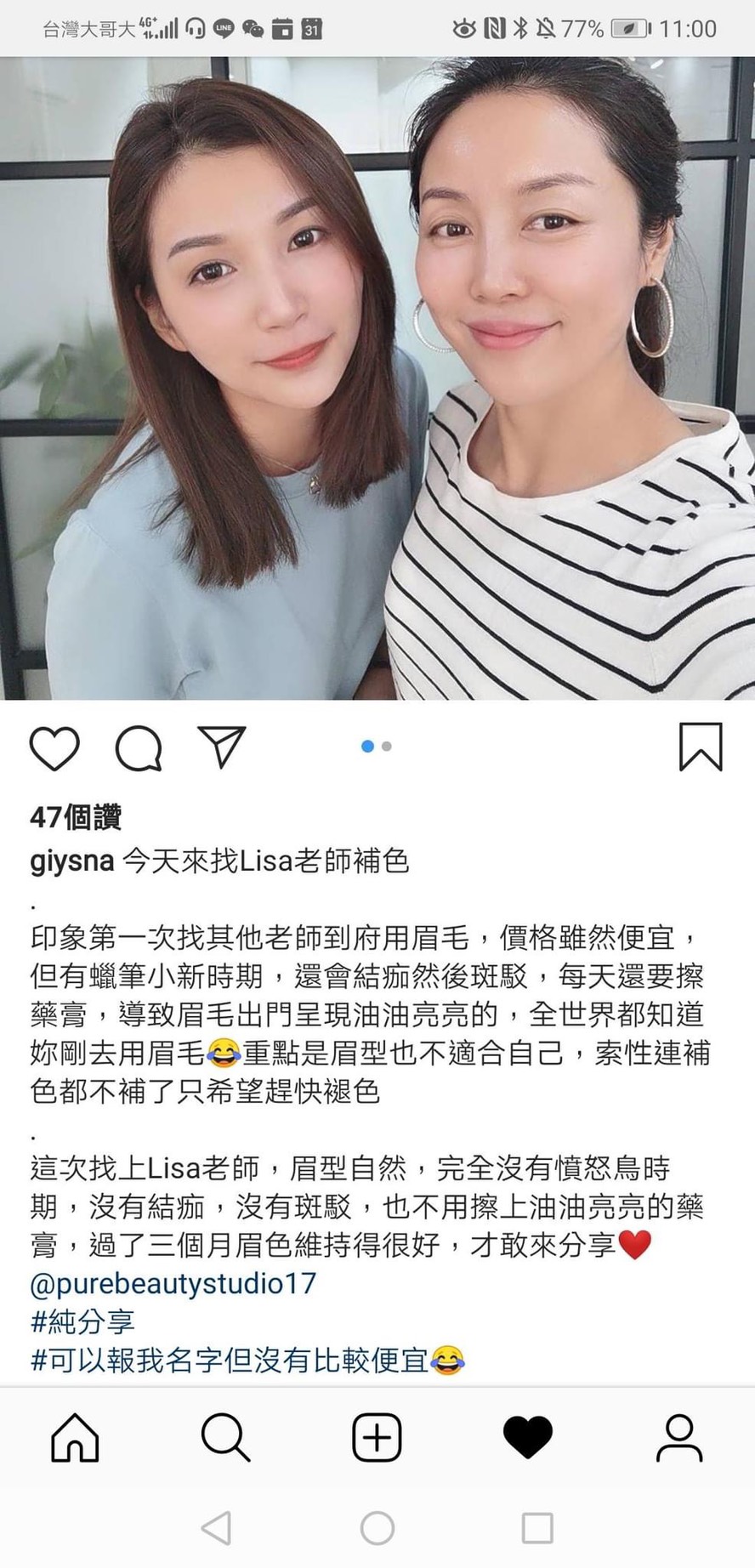This screenshot has height=1568, width=755.
Task: Open the @purebeautystudio17 mention
Action: [173, 1283]
